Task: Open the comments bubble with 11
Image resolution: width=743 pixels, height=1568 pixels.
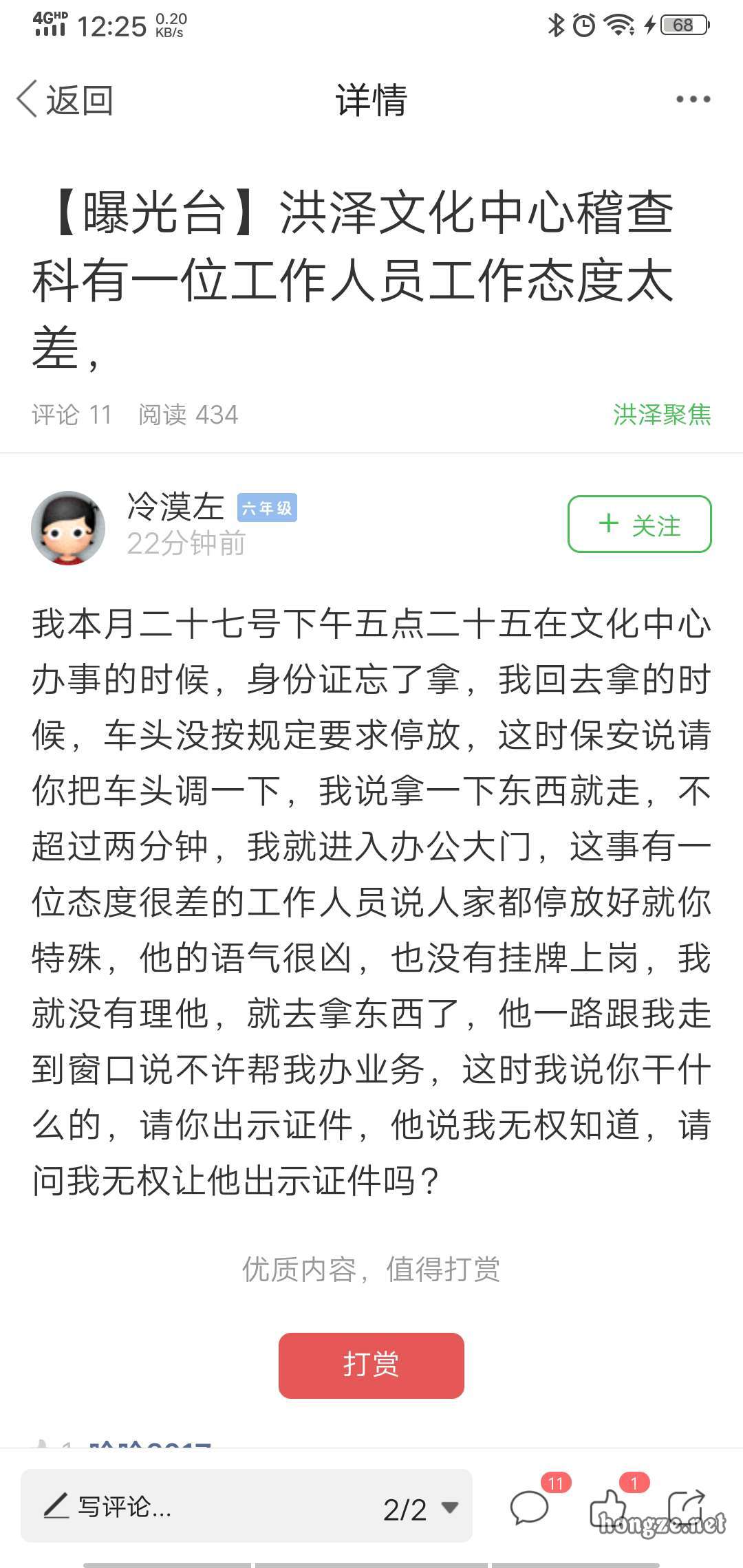Action: pos(530,1507)
